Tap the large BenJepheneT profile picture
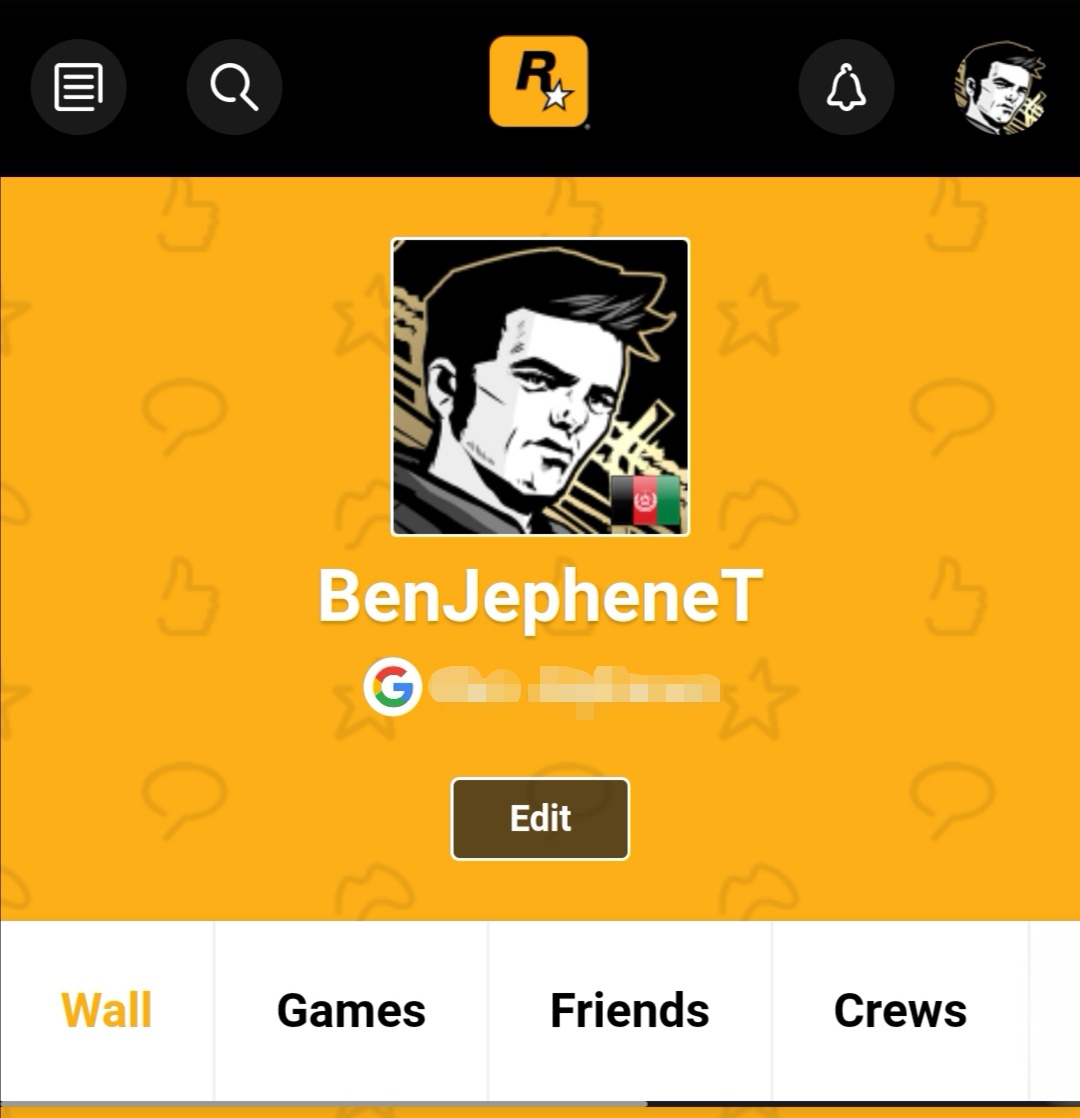 click(540, 386)
